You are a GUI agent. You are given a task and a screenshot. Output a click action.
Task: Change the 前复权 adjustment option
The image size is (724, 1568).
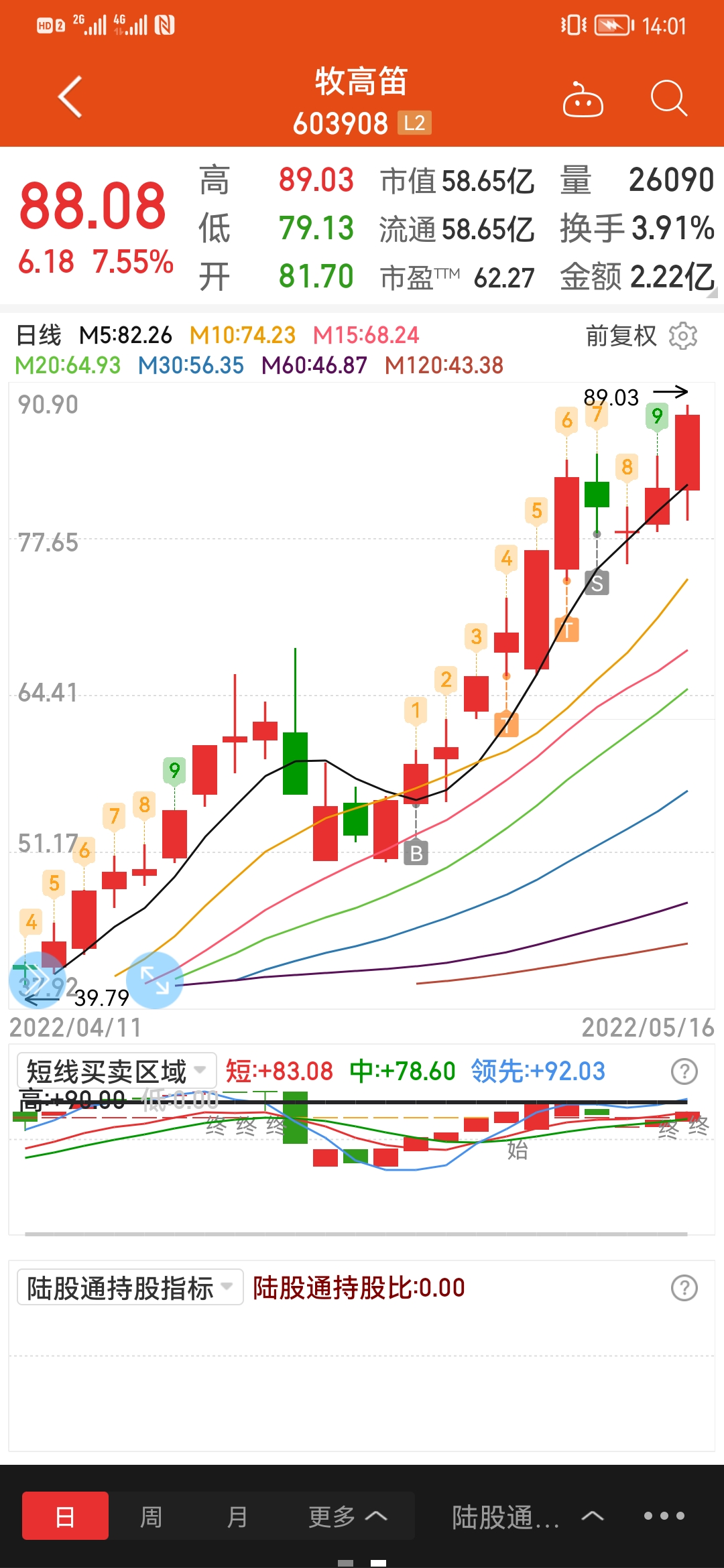(621, 335)
